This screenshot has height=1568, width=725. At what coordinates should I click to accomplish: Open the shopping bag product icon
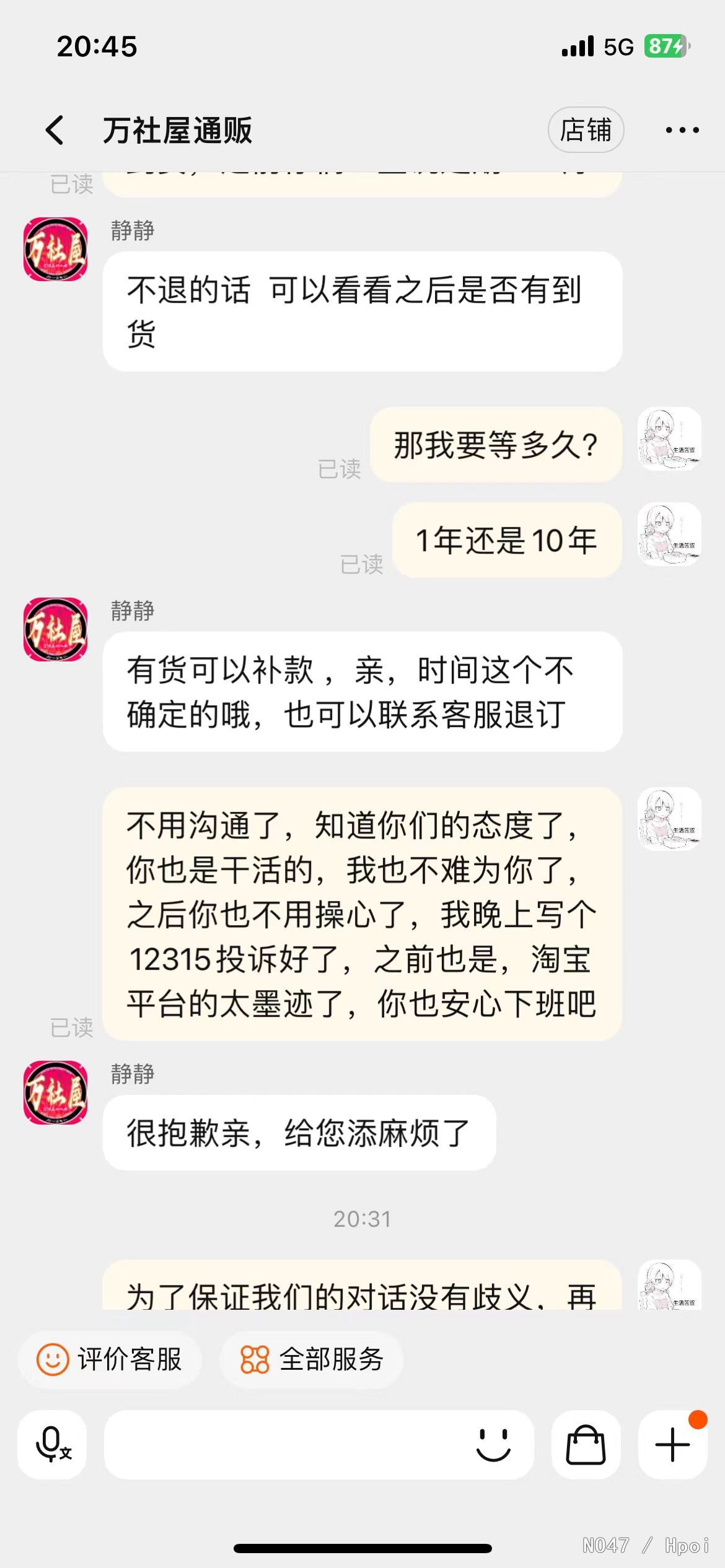click(586, 1444)
